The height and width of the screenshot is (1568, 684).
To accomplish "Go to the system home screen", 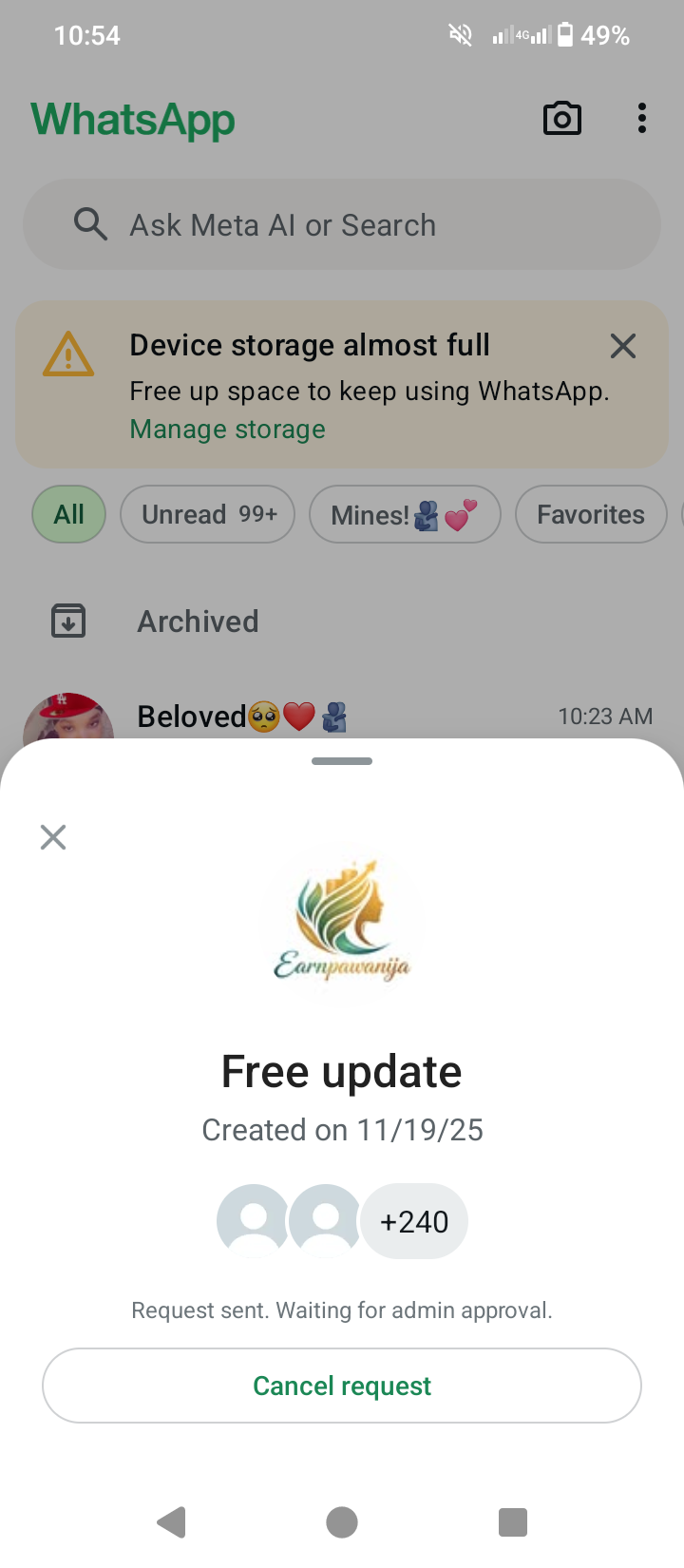I will 342,1522.
